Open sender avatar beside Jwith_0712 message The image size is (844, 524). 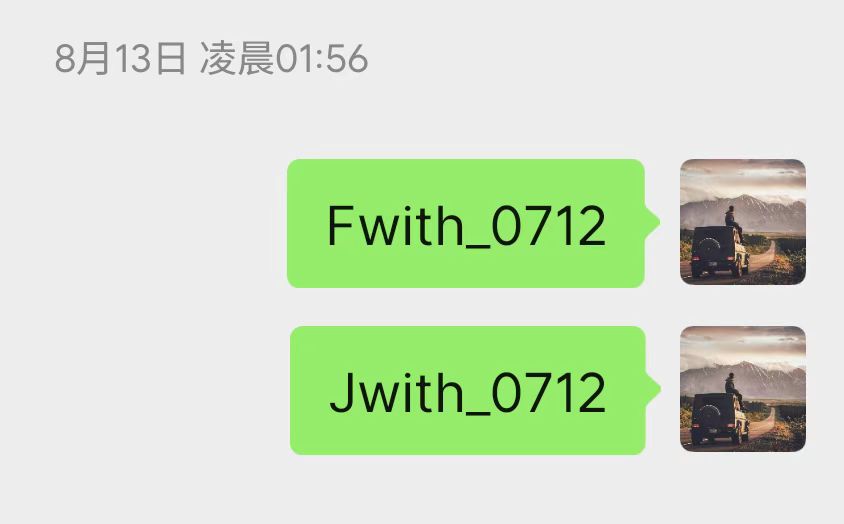click(742, 389)
